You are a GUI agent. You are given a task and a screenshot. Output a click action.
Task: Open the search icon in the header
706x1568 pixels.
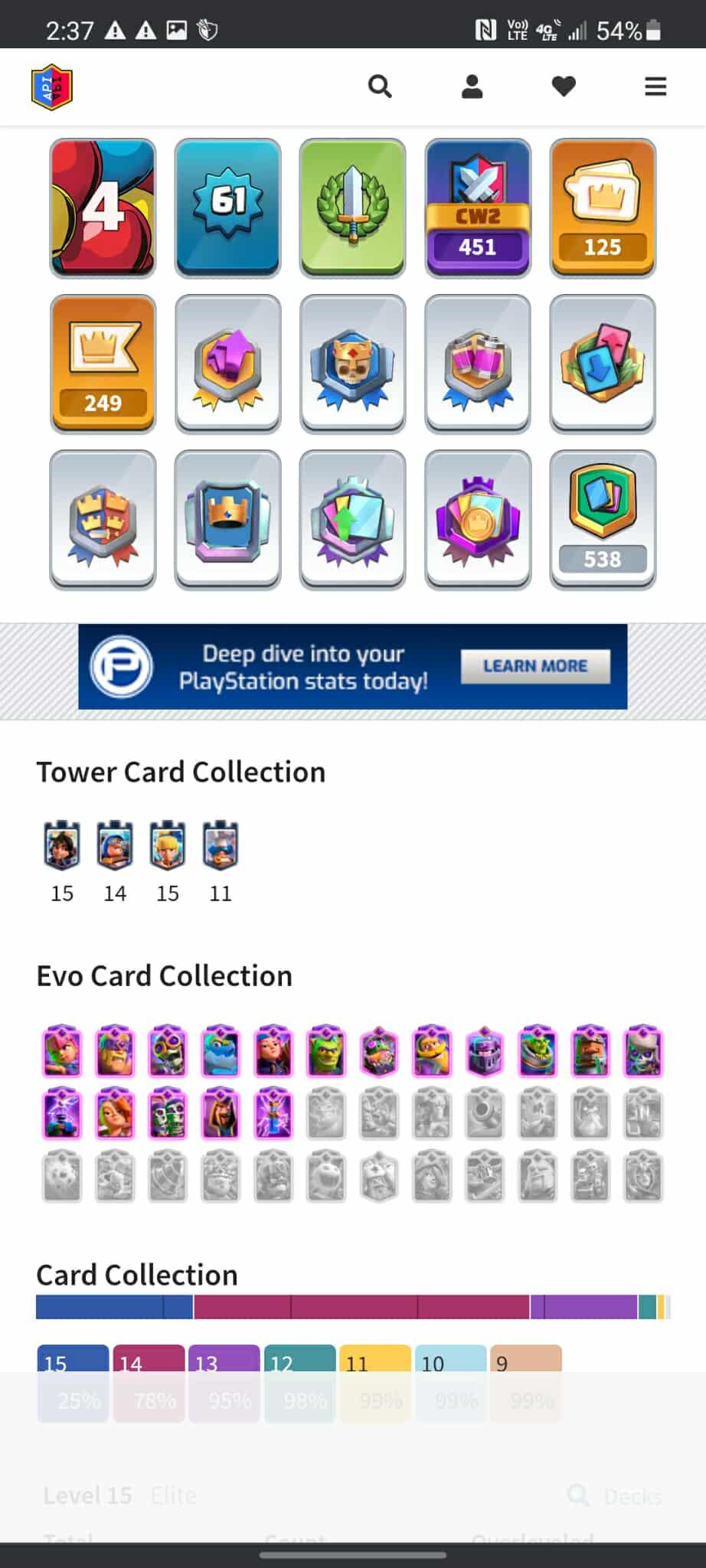pos(380,87)
